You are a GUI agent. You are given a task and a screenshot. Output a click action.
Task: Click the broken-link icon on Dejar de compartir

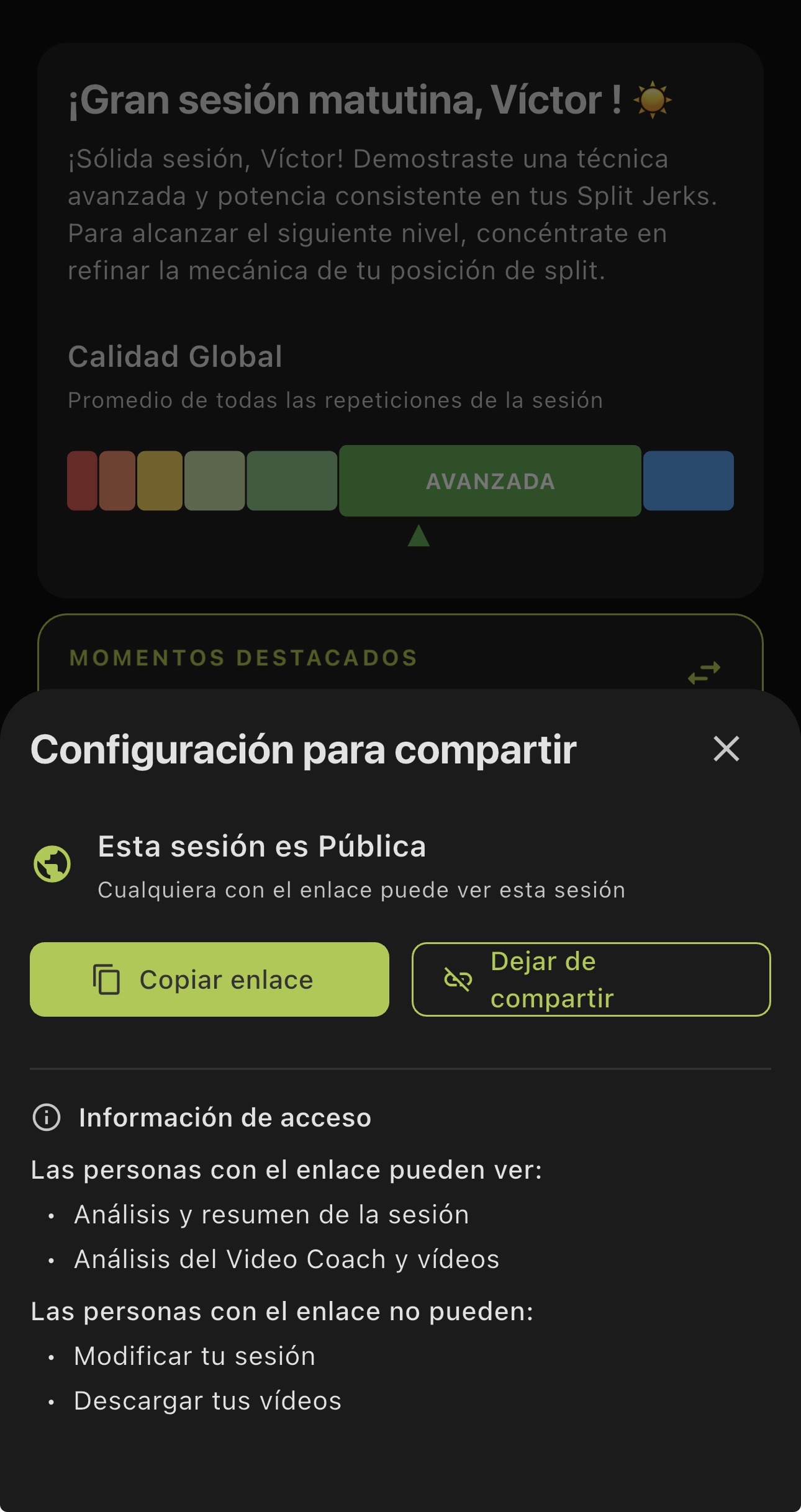[459, 979]
